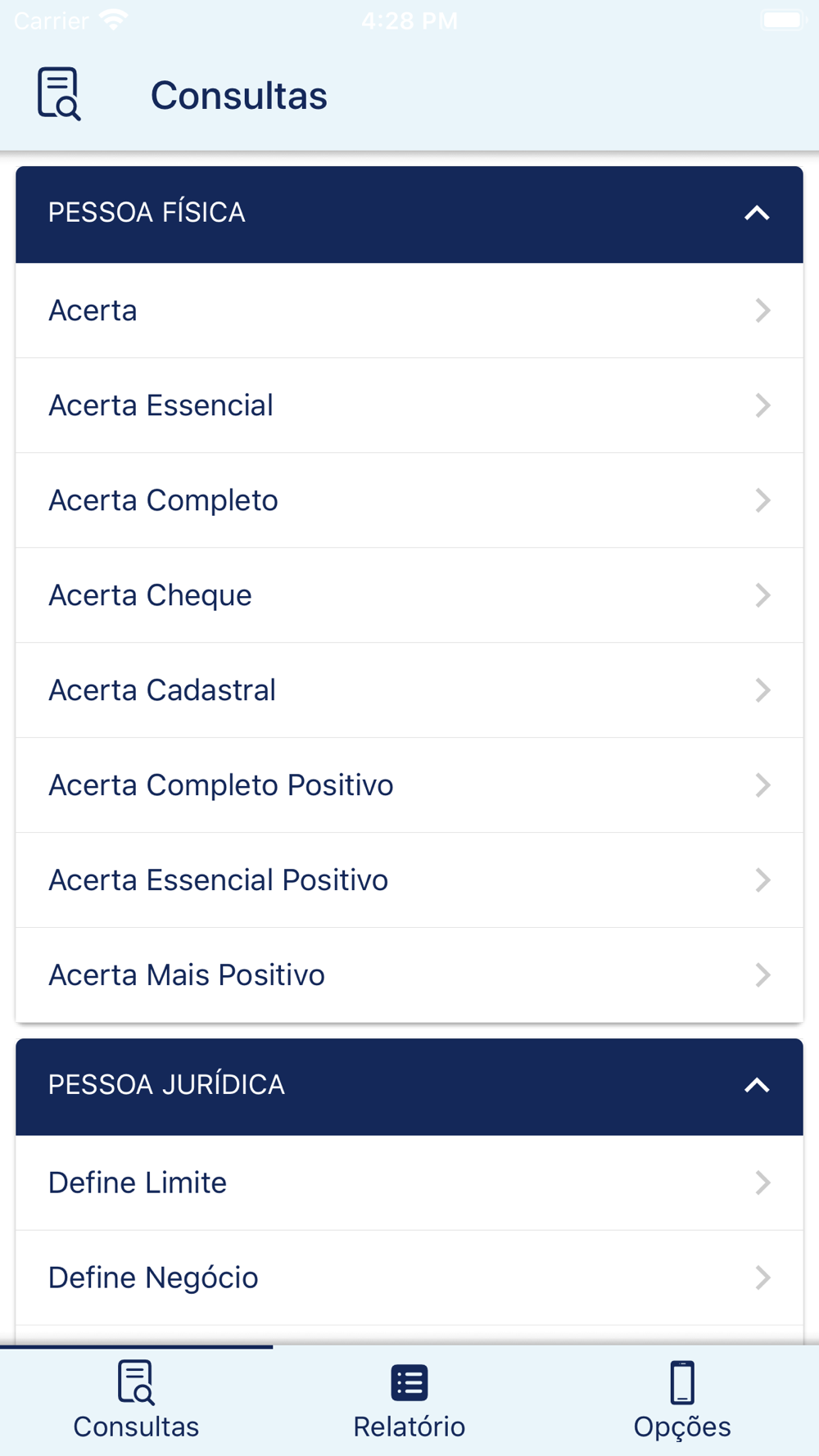Open Define Limite
Viewport: 819px width, 1456px height.
click(x=409, y=1182)
